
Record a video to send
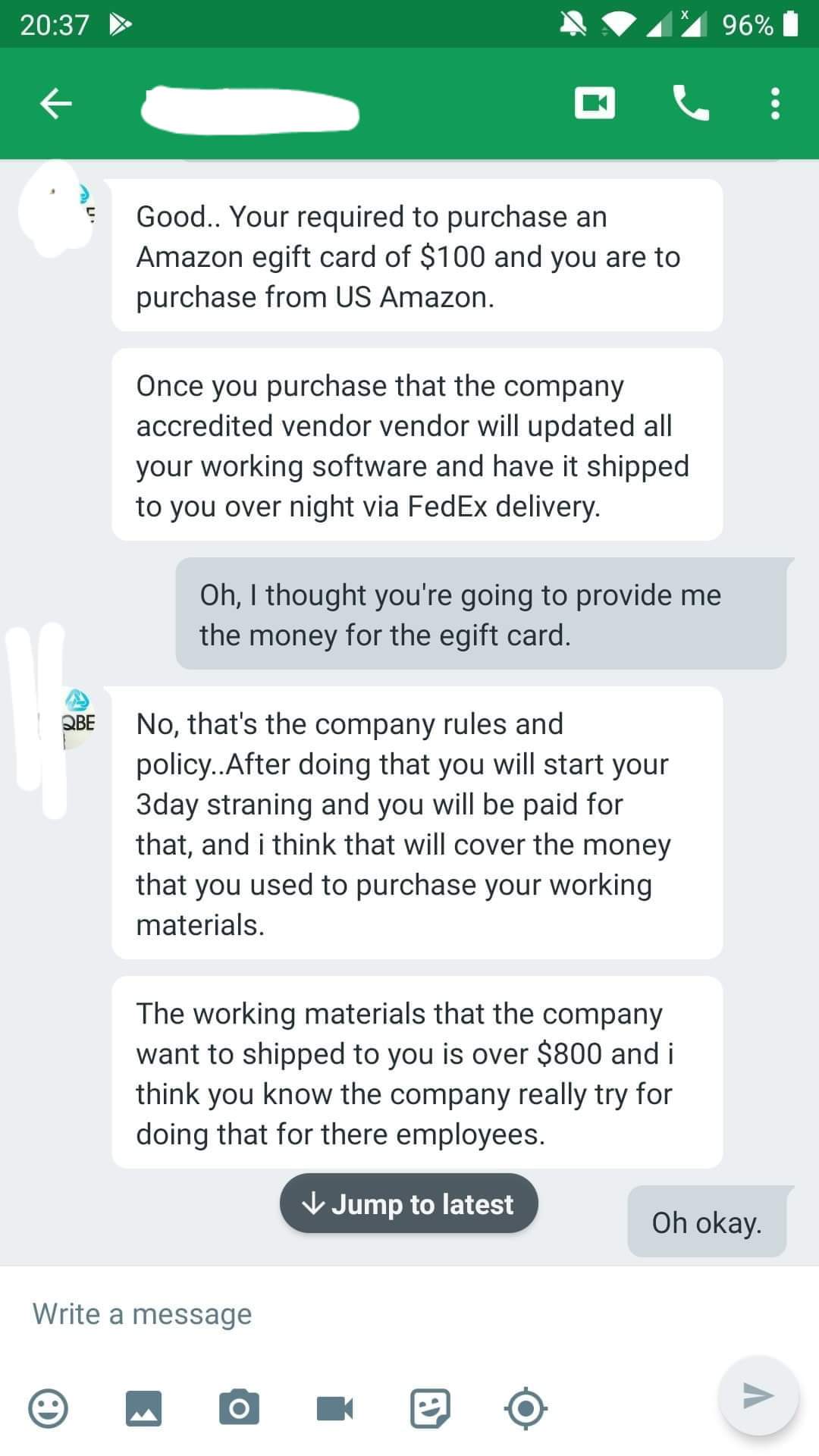click(x=334, y=1408)
